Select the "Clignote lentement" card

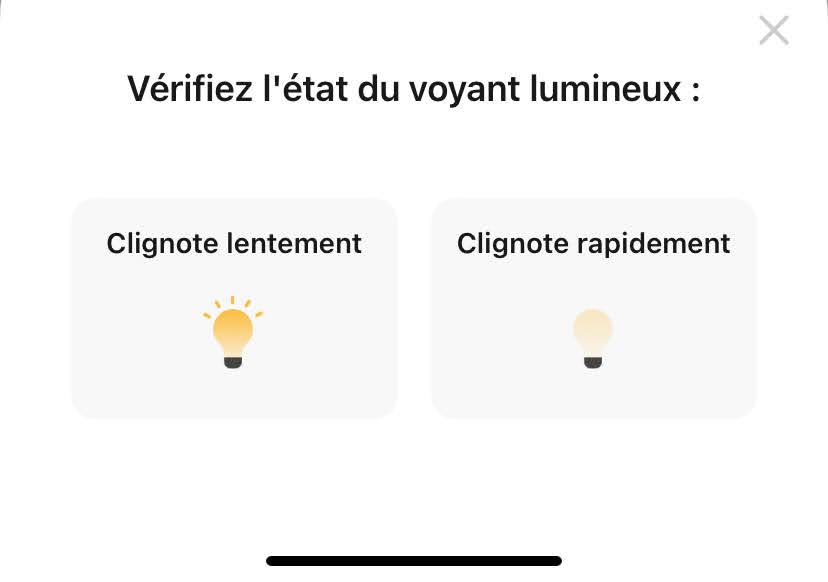pos(234,307)
